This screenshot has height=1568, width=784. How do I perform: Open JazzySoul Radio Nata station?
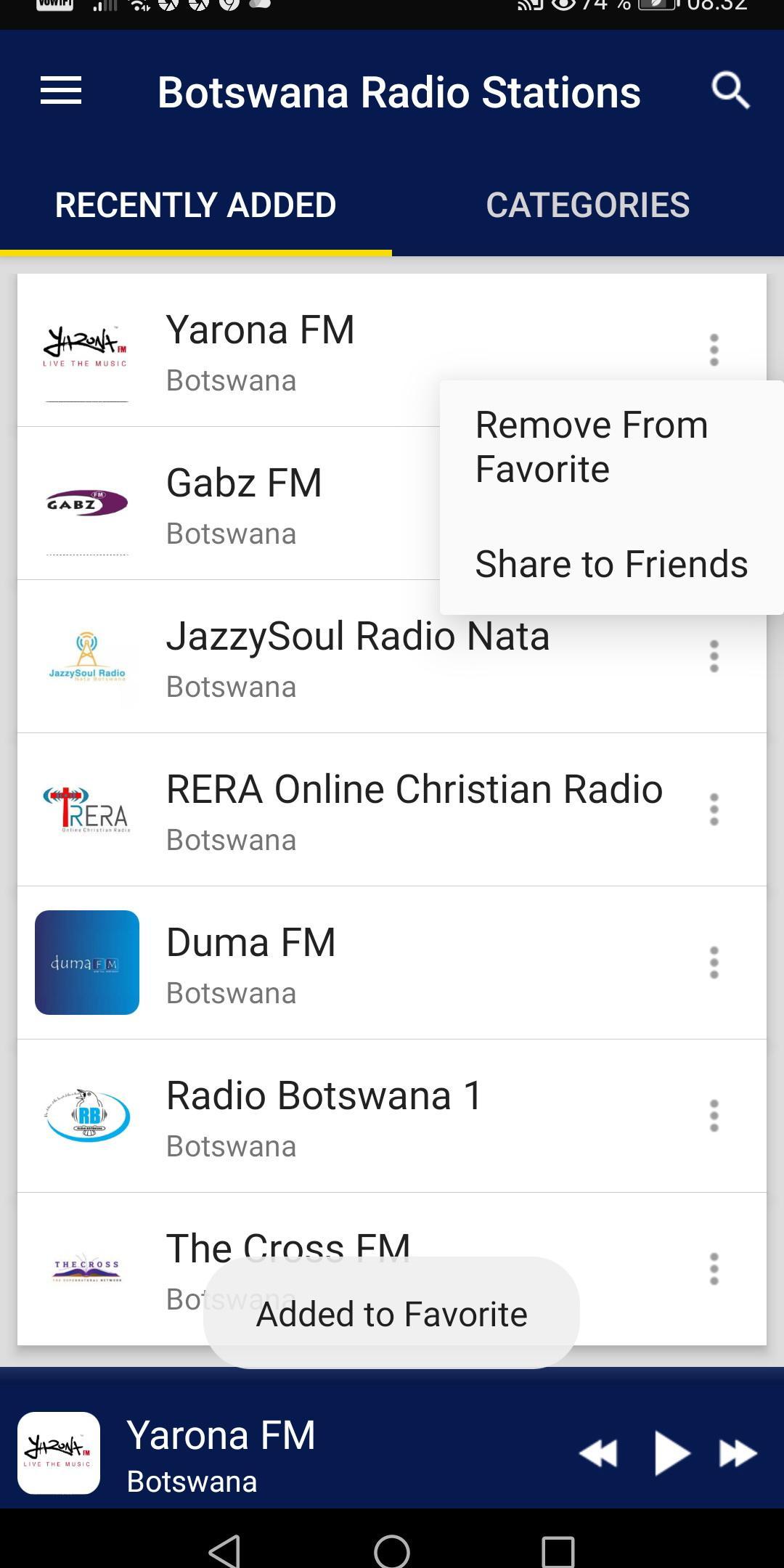[392, 656]
